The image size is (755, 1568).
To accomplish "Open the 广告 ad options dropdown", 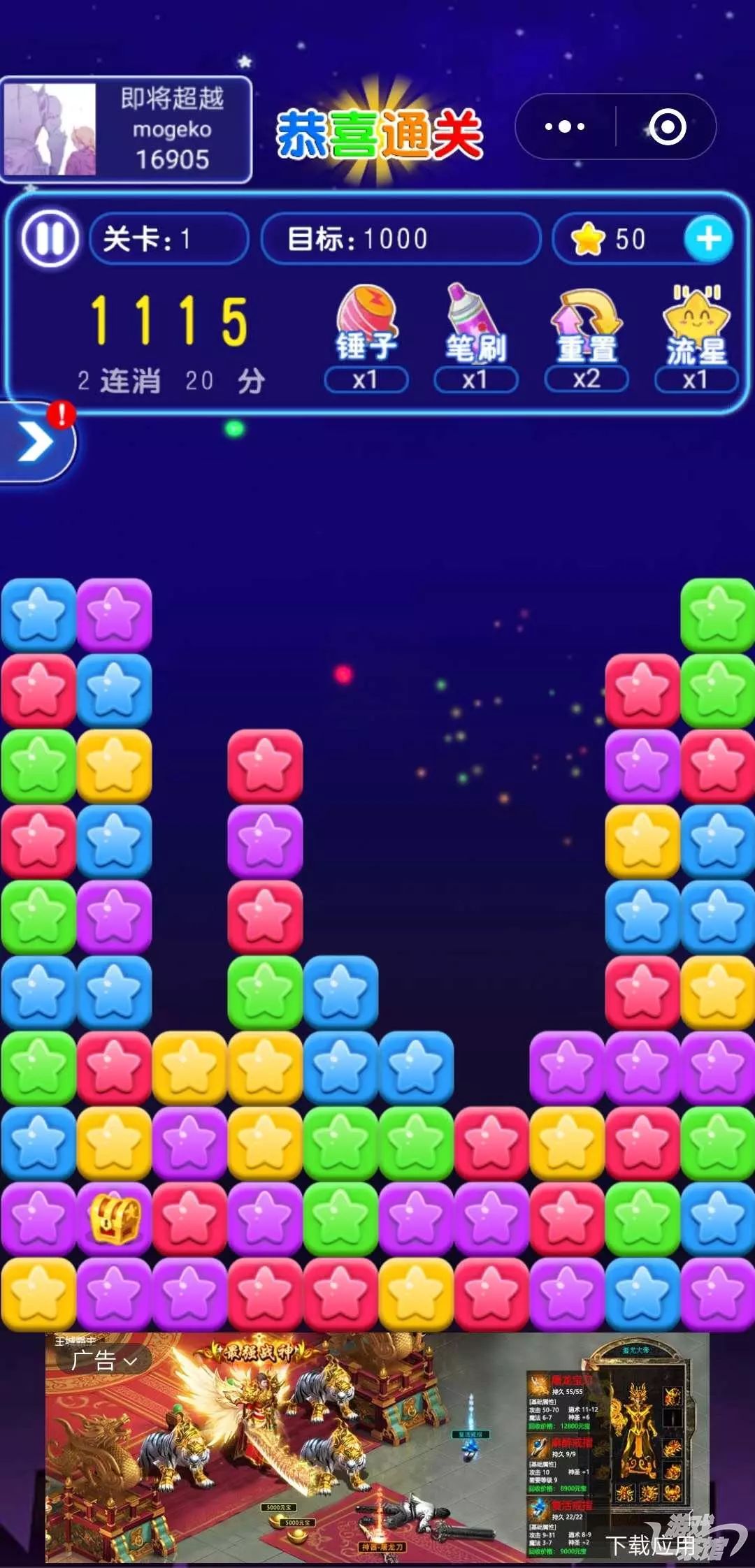I will point(103,1360).
